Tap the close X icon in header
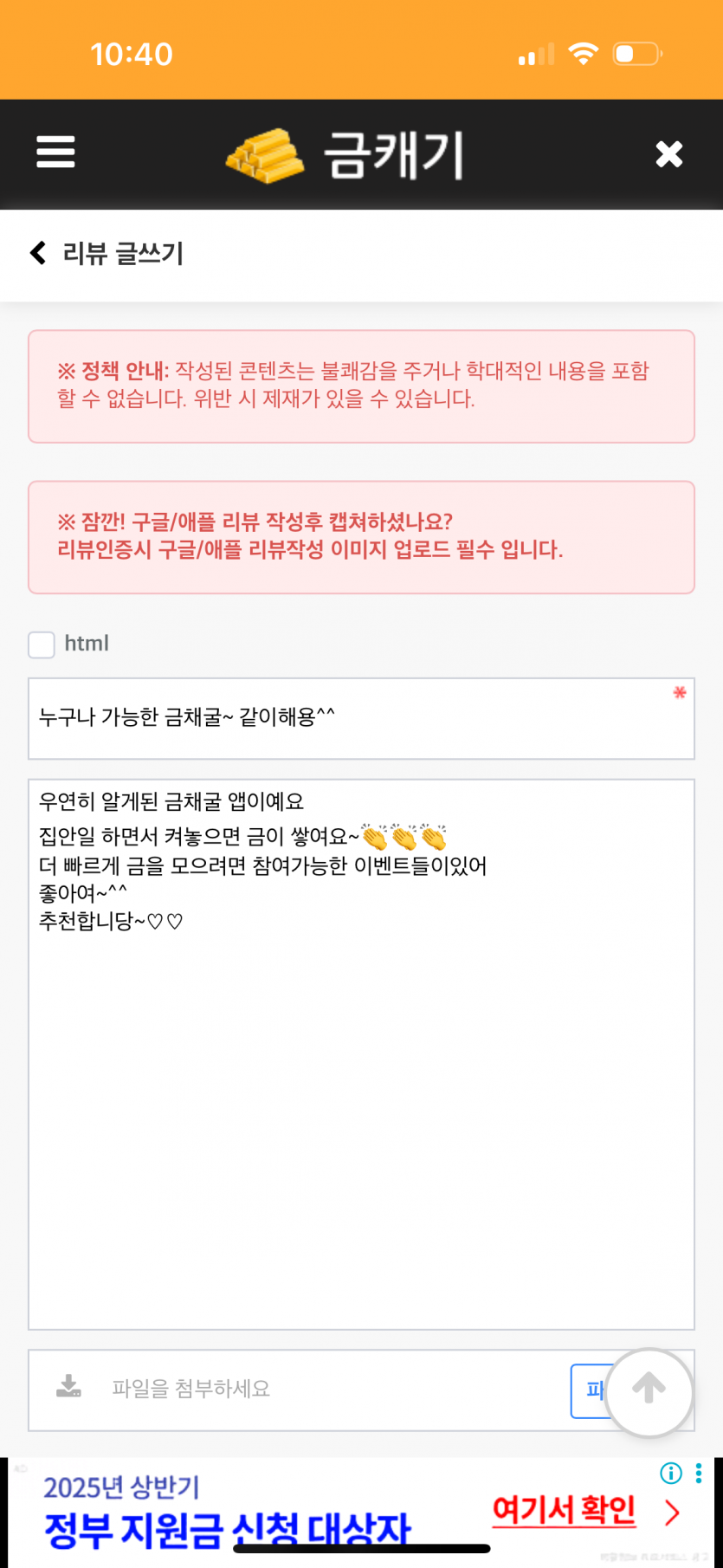This screenshot has height=1568, width=723. click(x=668, y=154)
